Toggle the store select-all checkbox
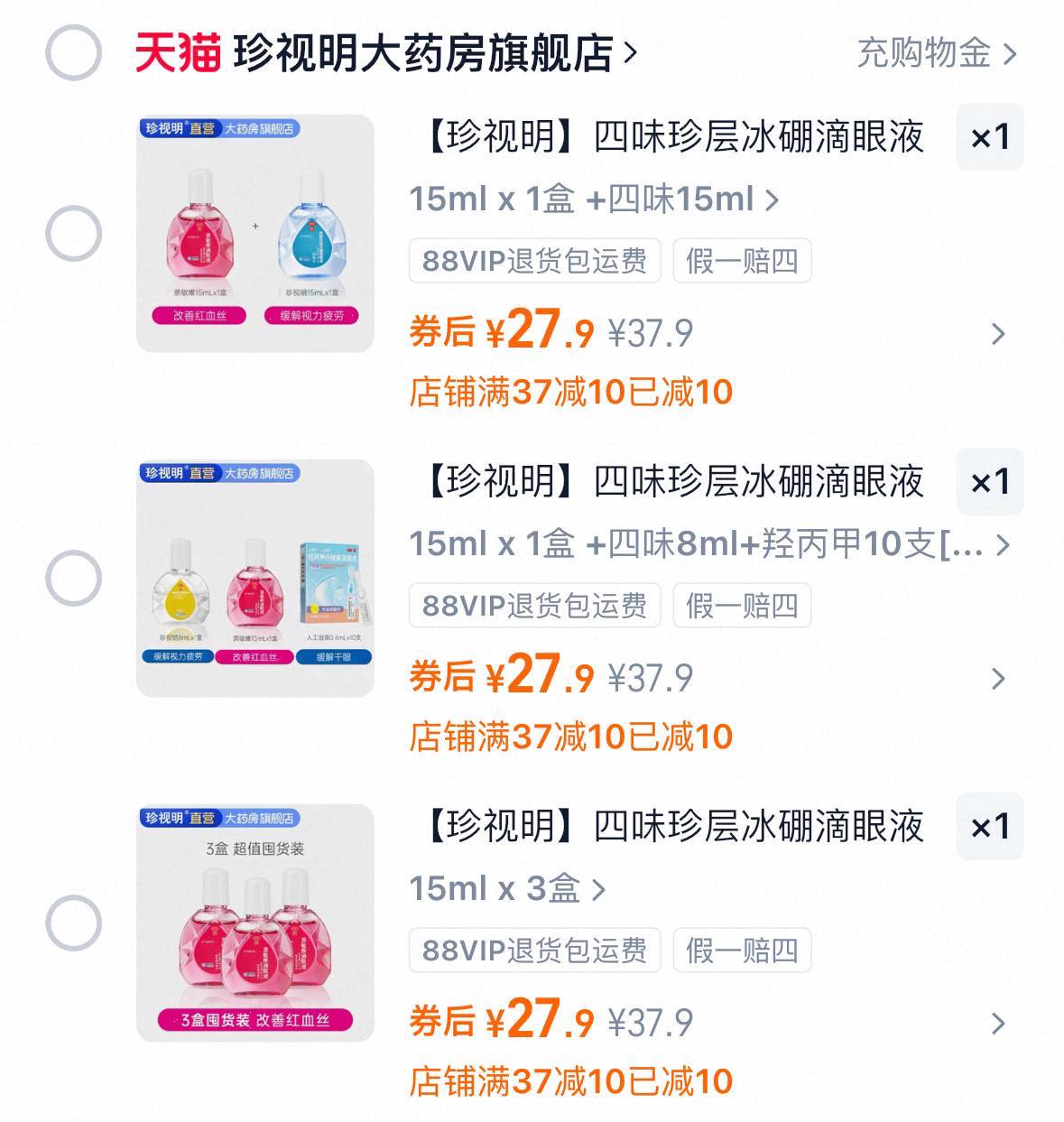 74,52
